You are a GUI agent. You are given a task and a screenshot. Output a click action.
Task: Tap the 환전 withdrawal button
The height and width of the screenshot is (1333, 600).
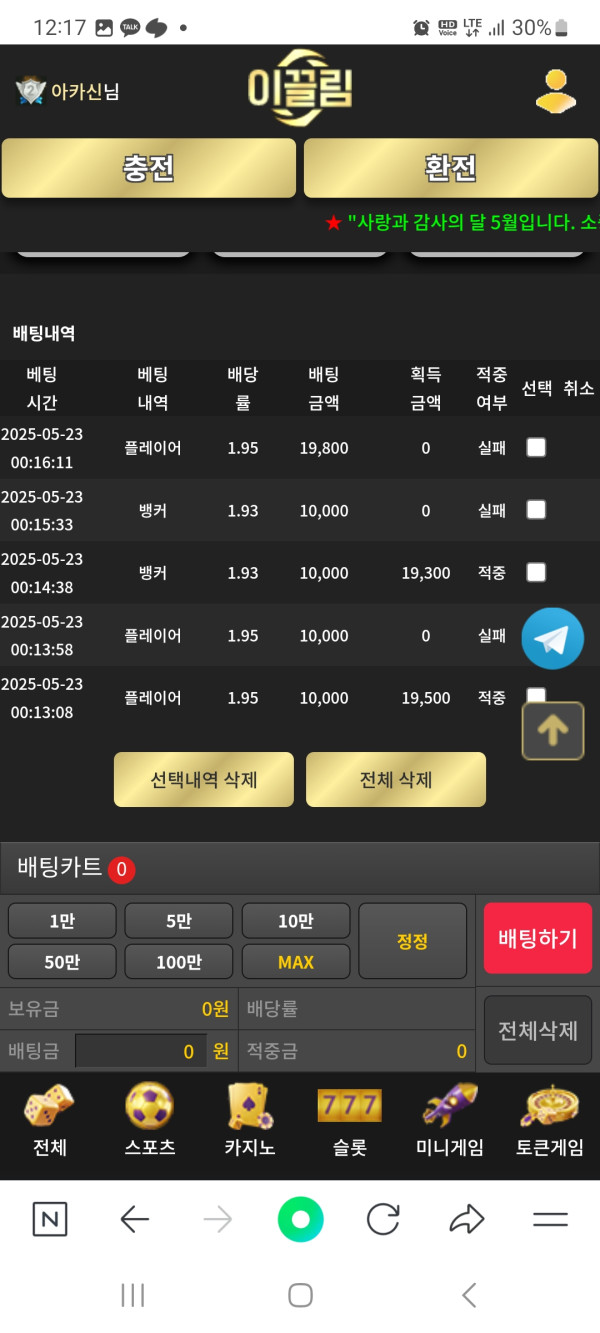(451, 168)
